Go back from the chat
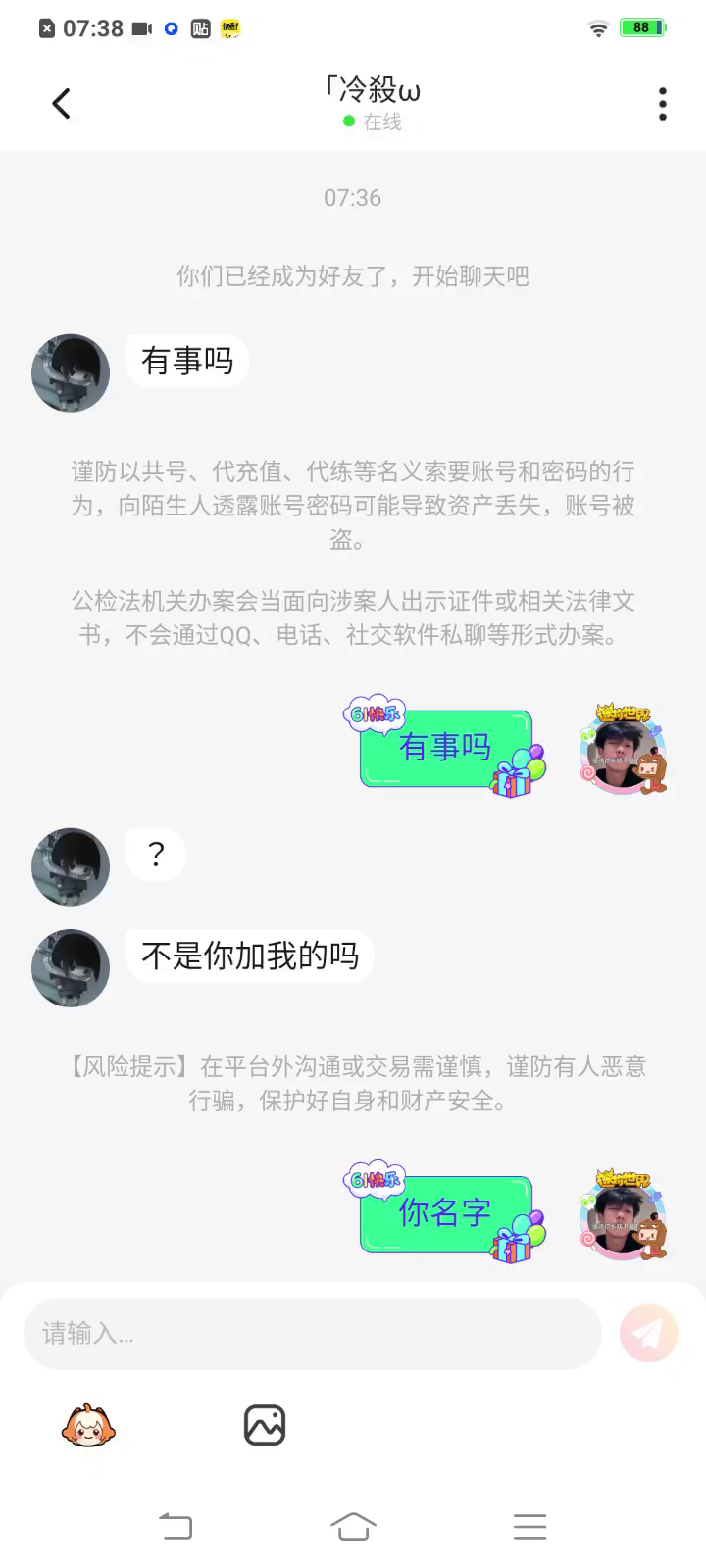The height and width of the screenshot is (1568, 706). pyautogui.click(x=61, y=104)
